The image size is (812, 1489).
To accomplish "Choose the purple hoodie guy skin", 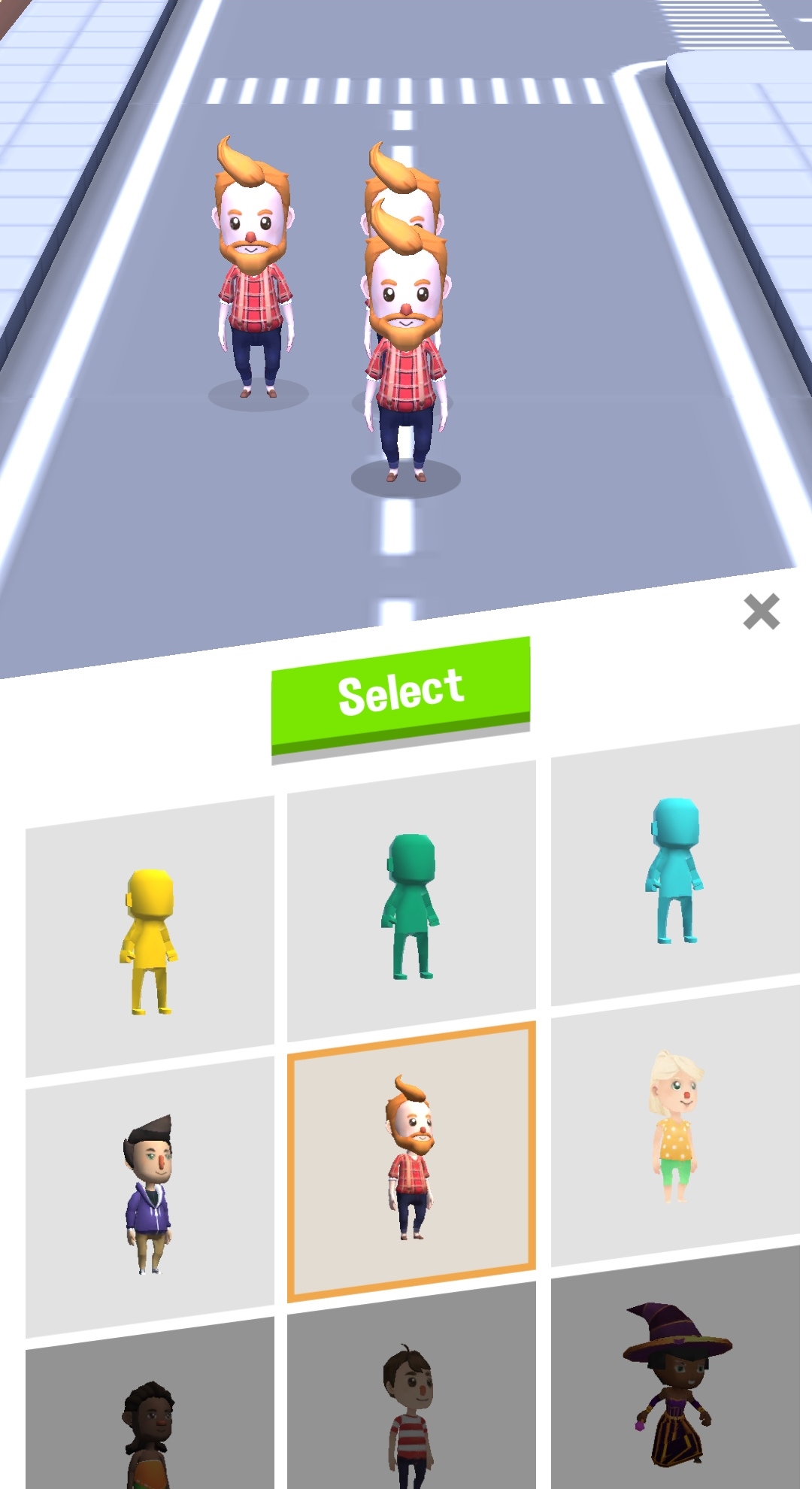I will (x=150, y=1196).
